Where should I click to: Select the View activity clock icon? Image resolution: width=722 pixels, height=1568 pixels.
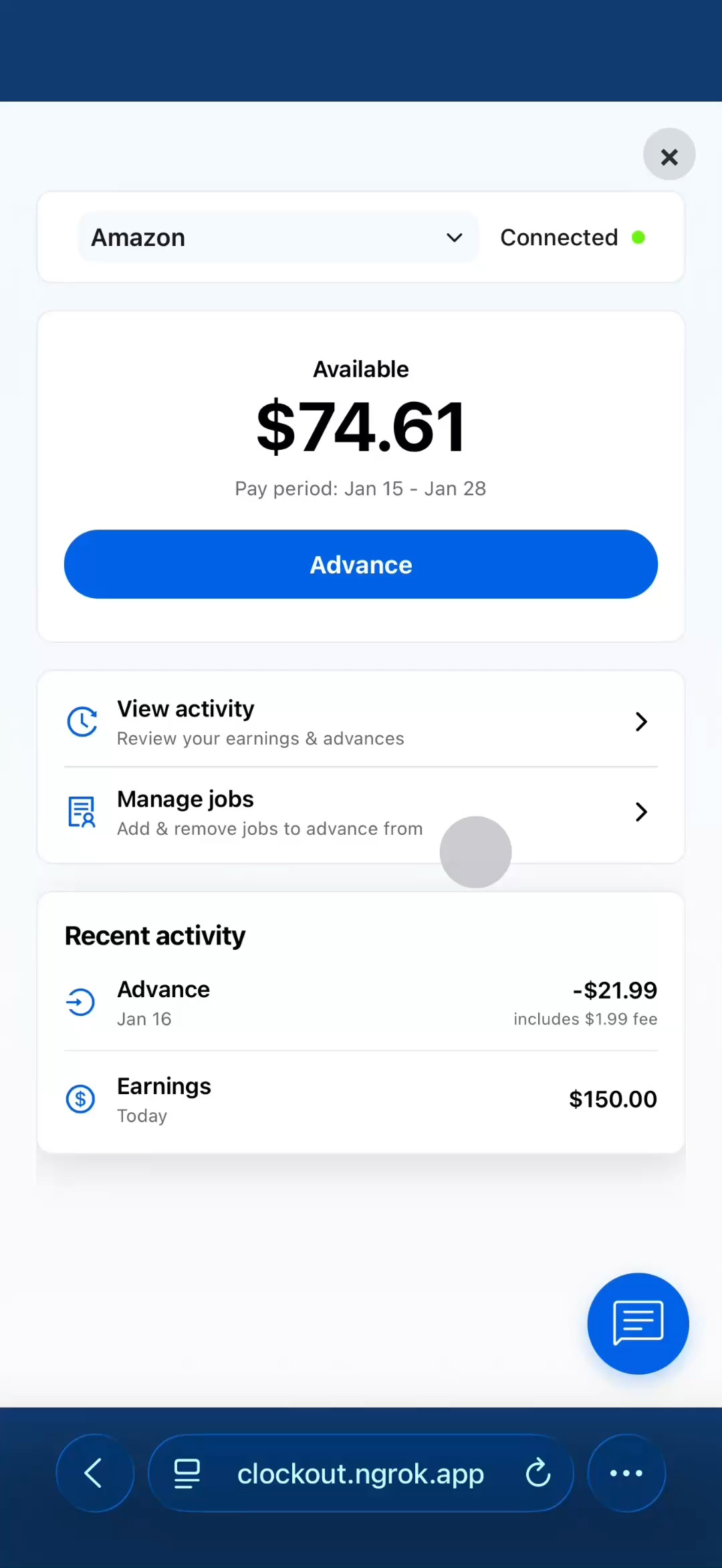click(x=81, y=721)
